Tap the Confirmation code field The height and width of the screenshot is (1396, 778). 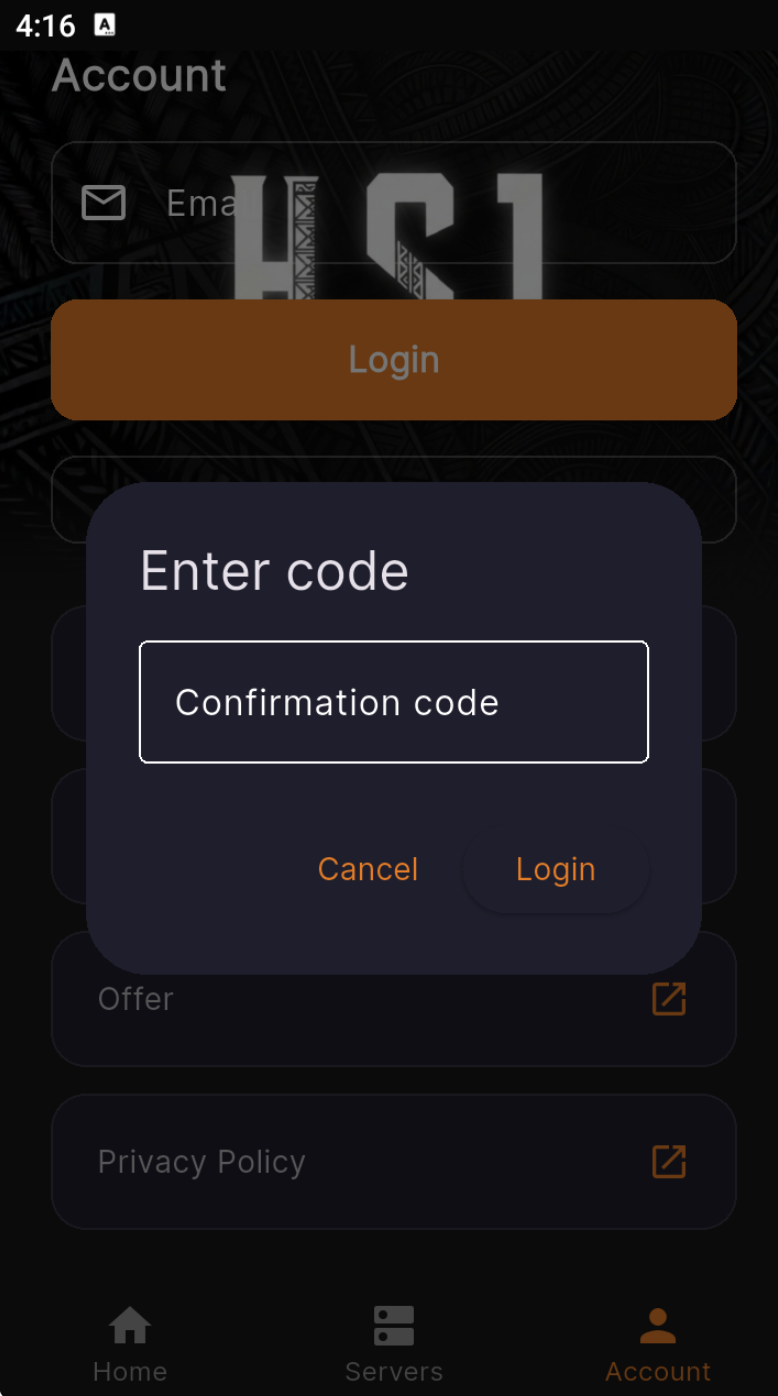click(394, 702)
